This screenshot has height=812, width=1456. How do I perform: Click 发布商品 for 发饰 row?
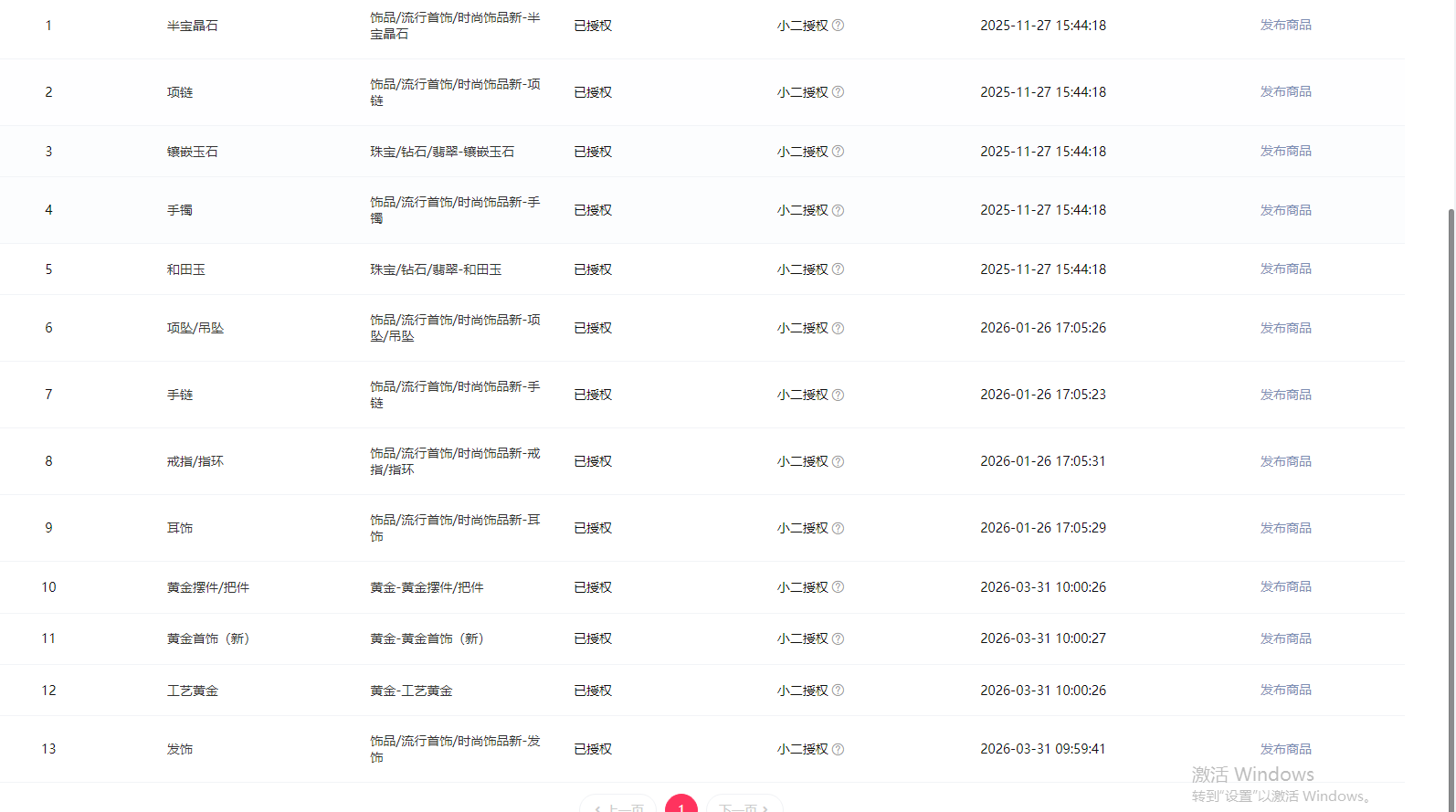pyautogui.click(x=1285, y=749)
